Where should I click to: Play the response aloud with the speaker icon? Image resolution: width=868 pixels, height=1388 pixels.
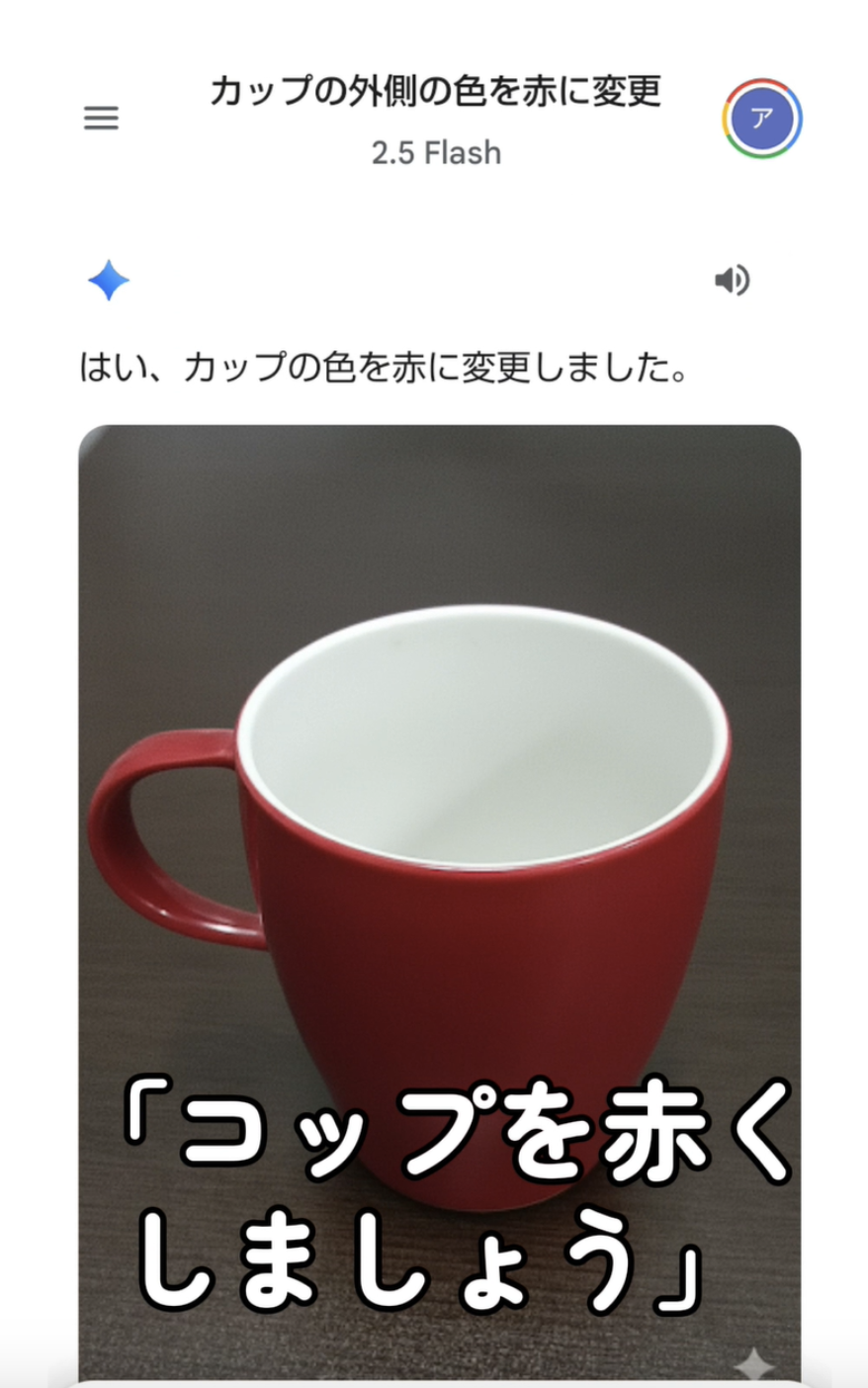[732, 282]
